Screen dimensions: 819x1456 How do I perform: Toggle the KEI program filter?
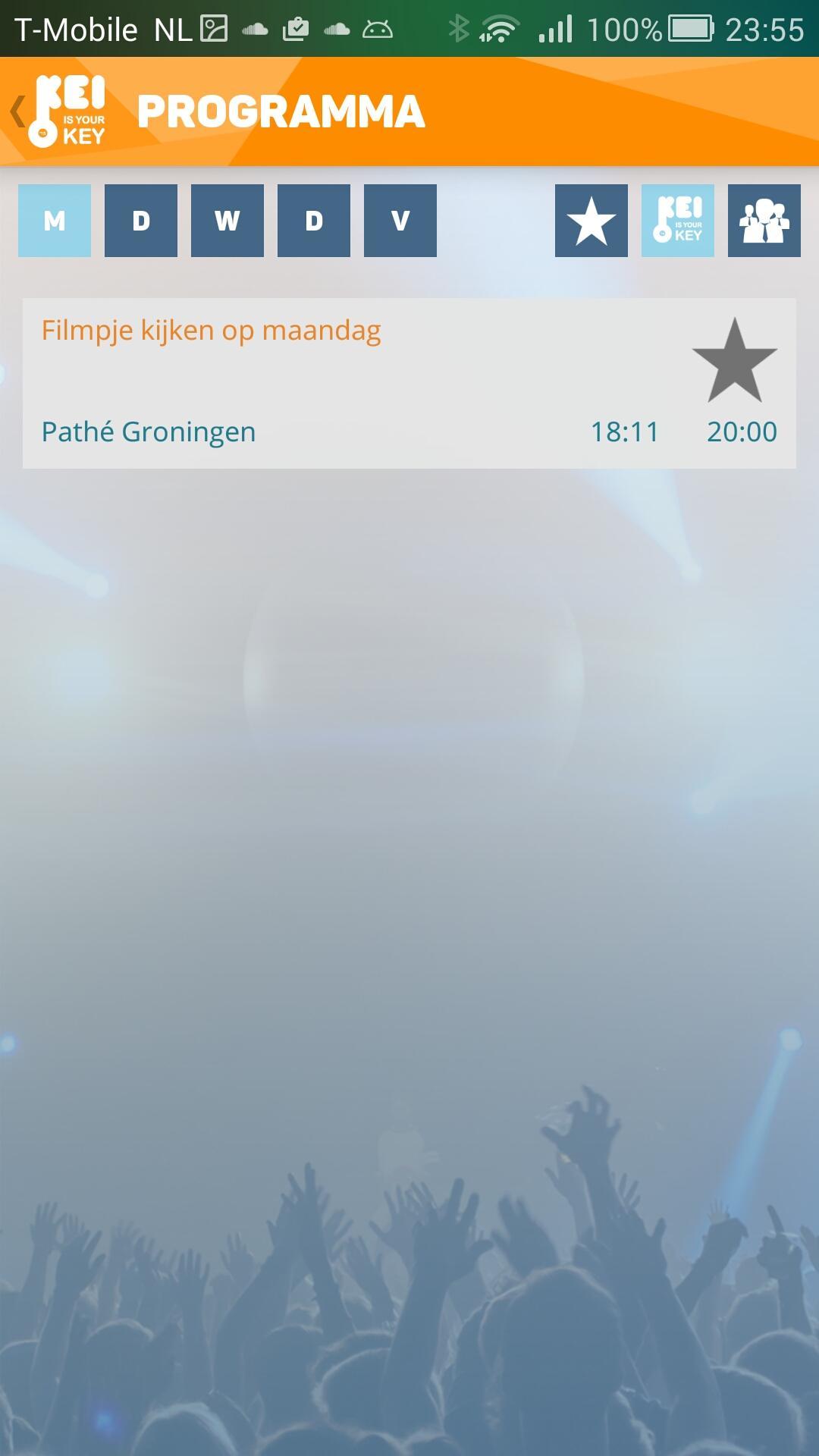[678, 221]
